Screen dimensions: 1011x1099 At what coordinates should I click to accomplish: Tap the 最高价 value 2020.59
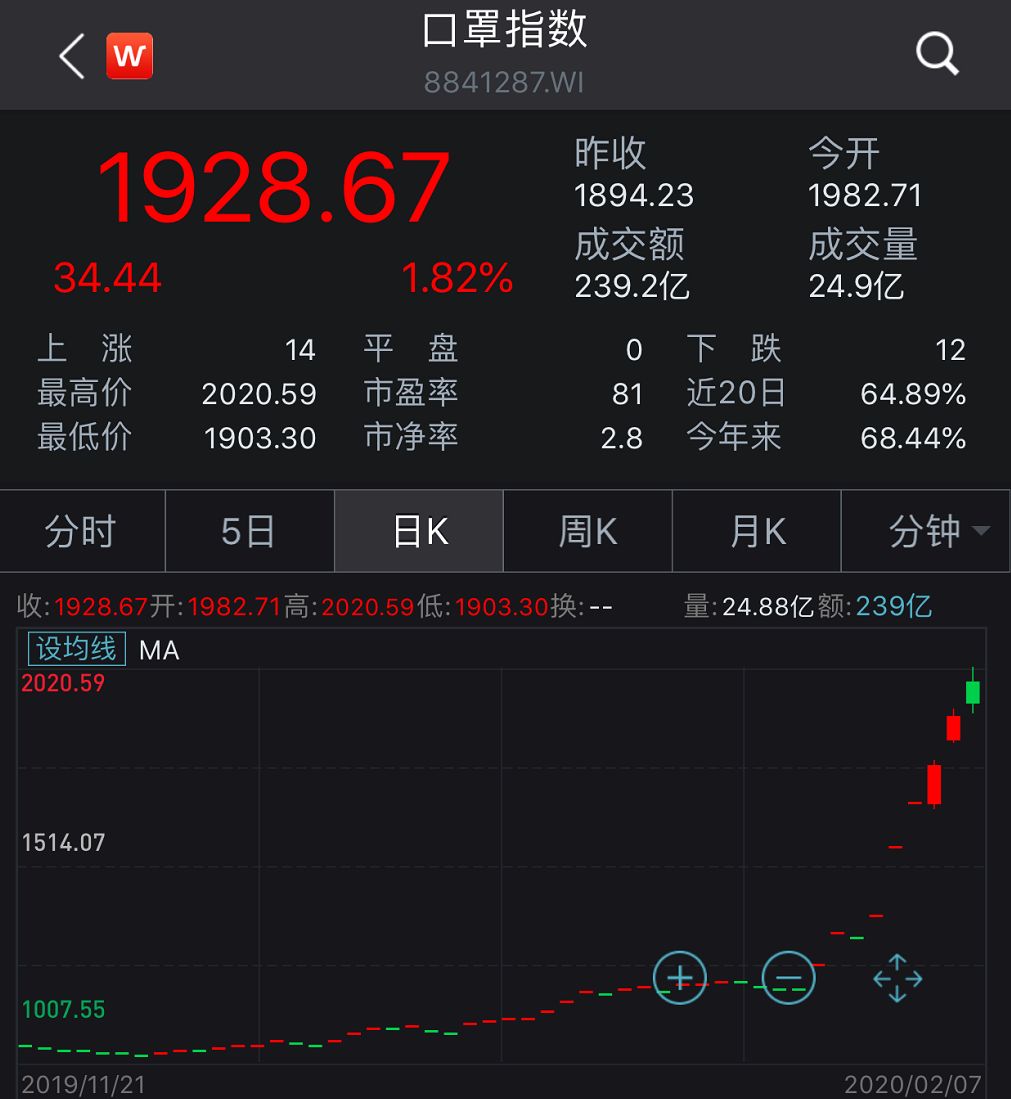pyautogui.click(x=260, y=393)
